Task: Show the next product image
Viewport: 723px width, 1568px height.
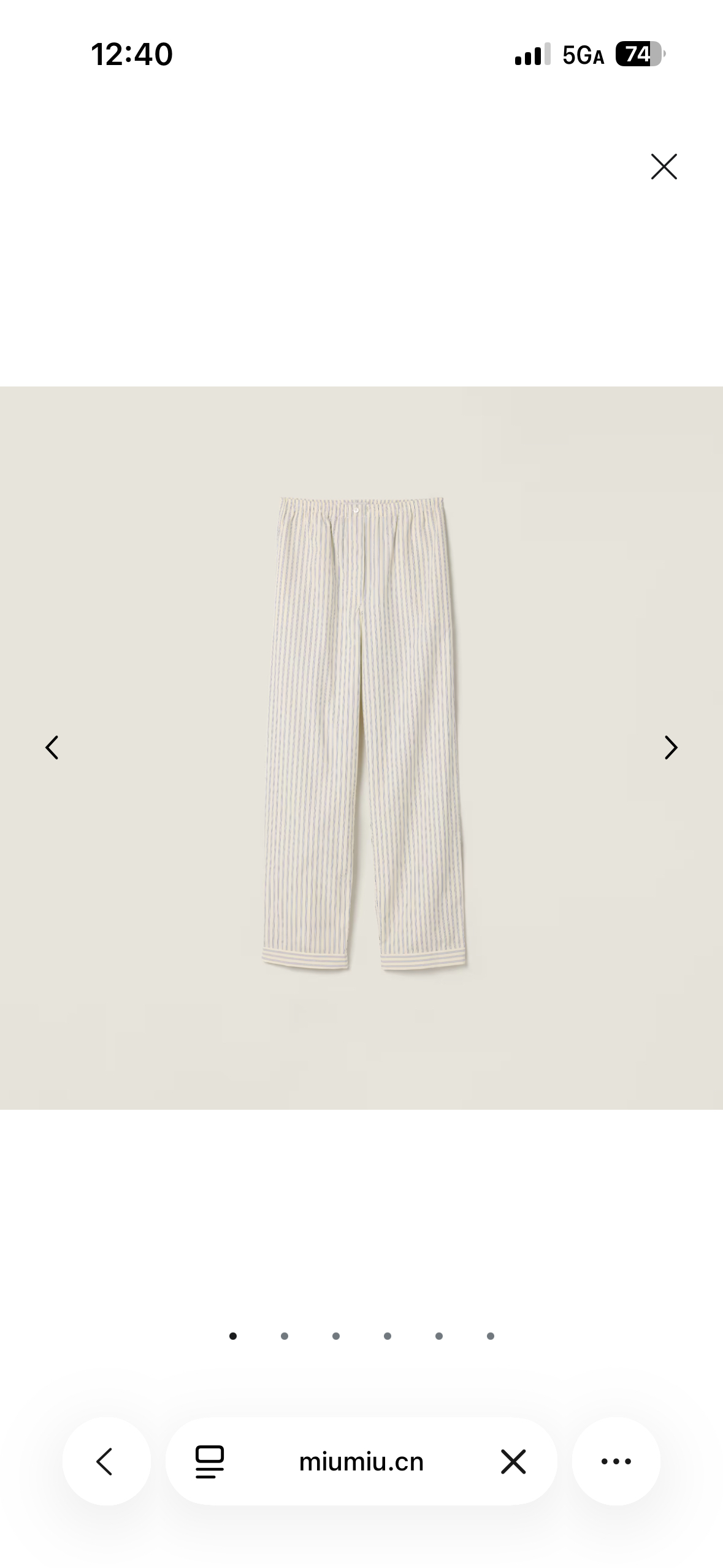Action: (x=671, y=747)
